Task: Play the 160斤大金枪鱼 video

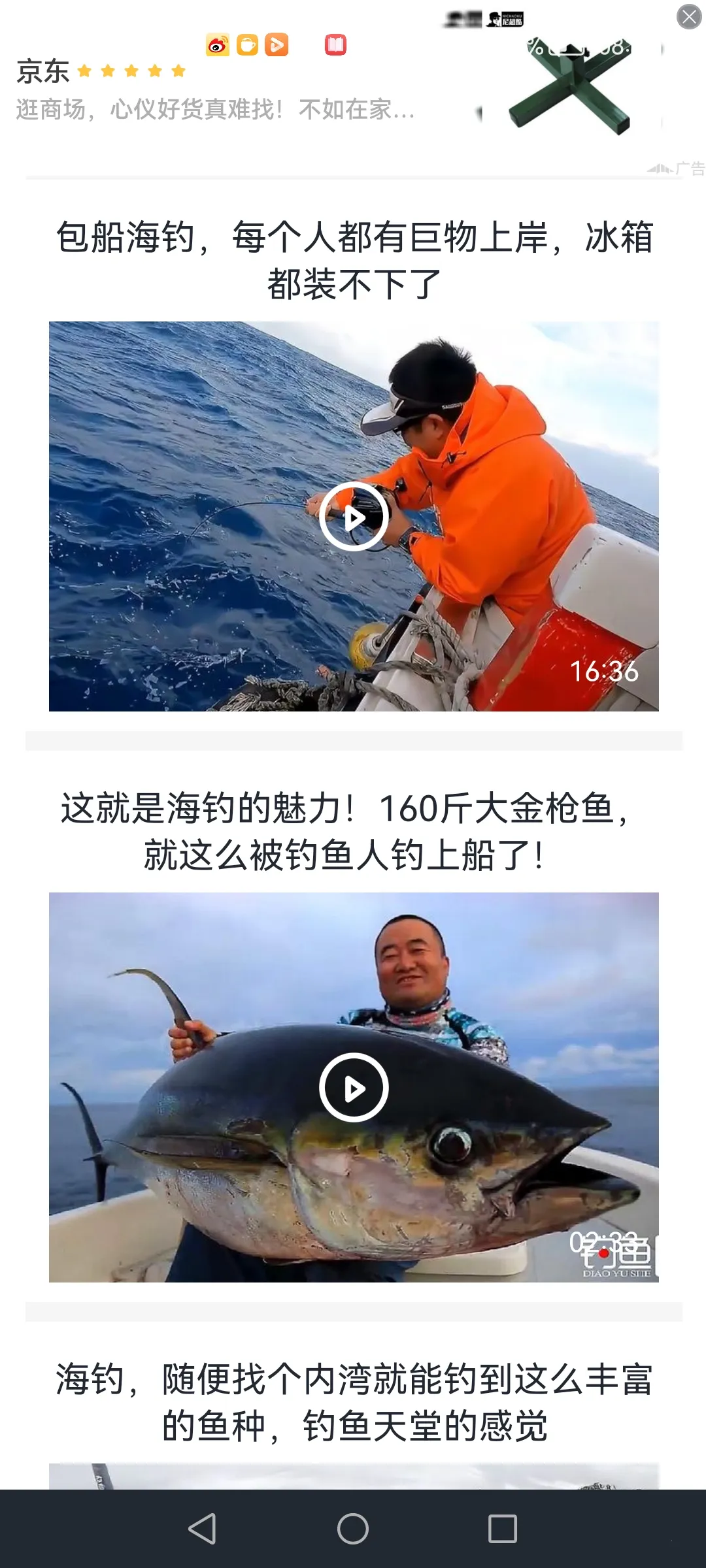Action: (x=354, y=1088)
